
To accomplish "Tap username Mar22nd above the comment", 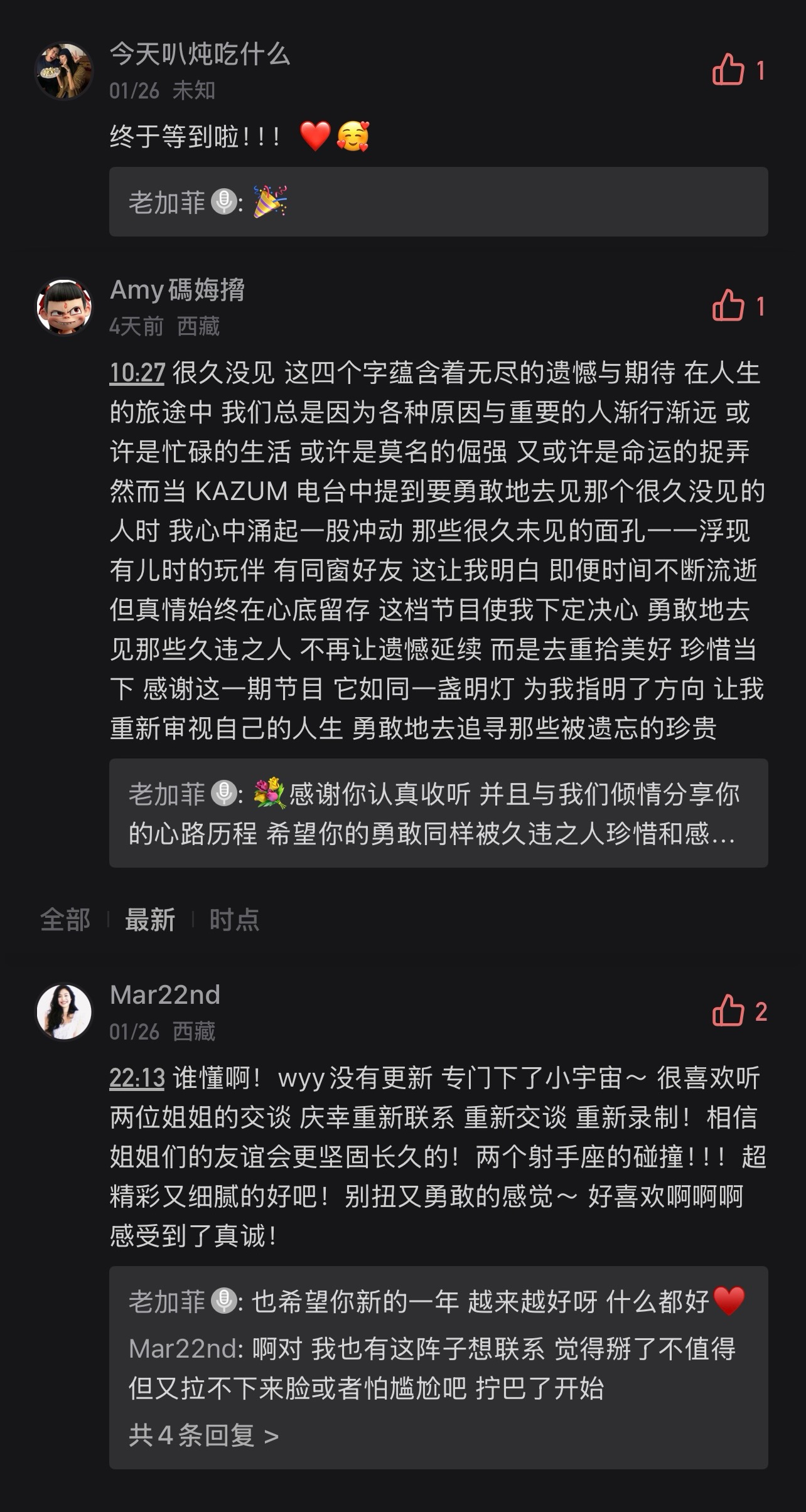I will [x=165, y=994].
